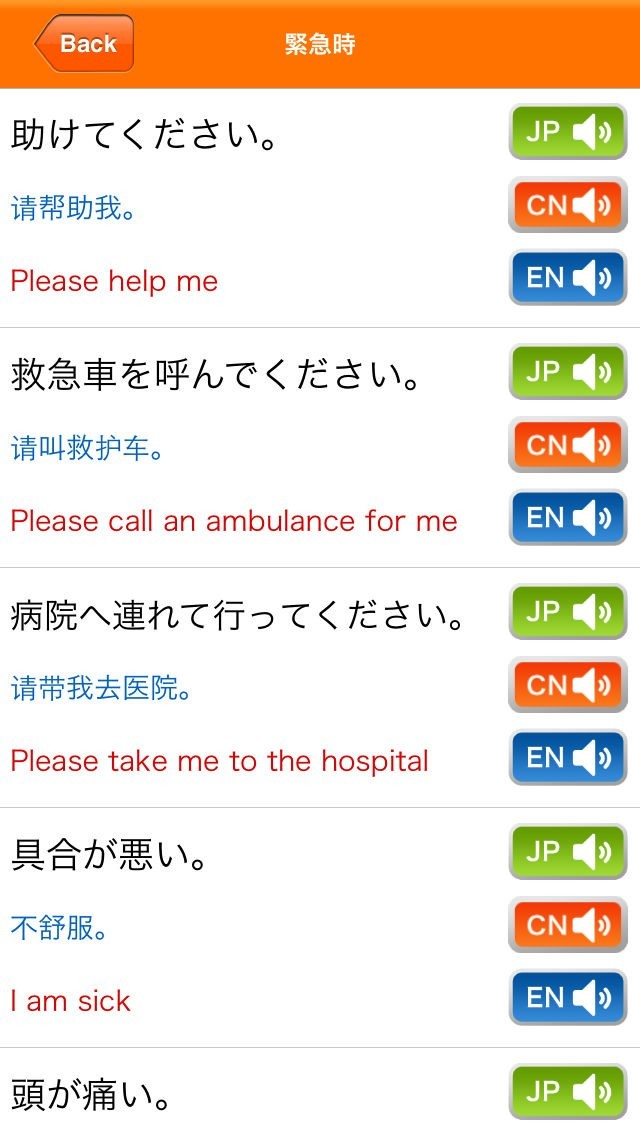The width and height of the screenshot is (640, 1136).
Task: Play Chinese audio for 请带我去医院
Action: pos(567,685)
